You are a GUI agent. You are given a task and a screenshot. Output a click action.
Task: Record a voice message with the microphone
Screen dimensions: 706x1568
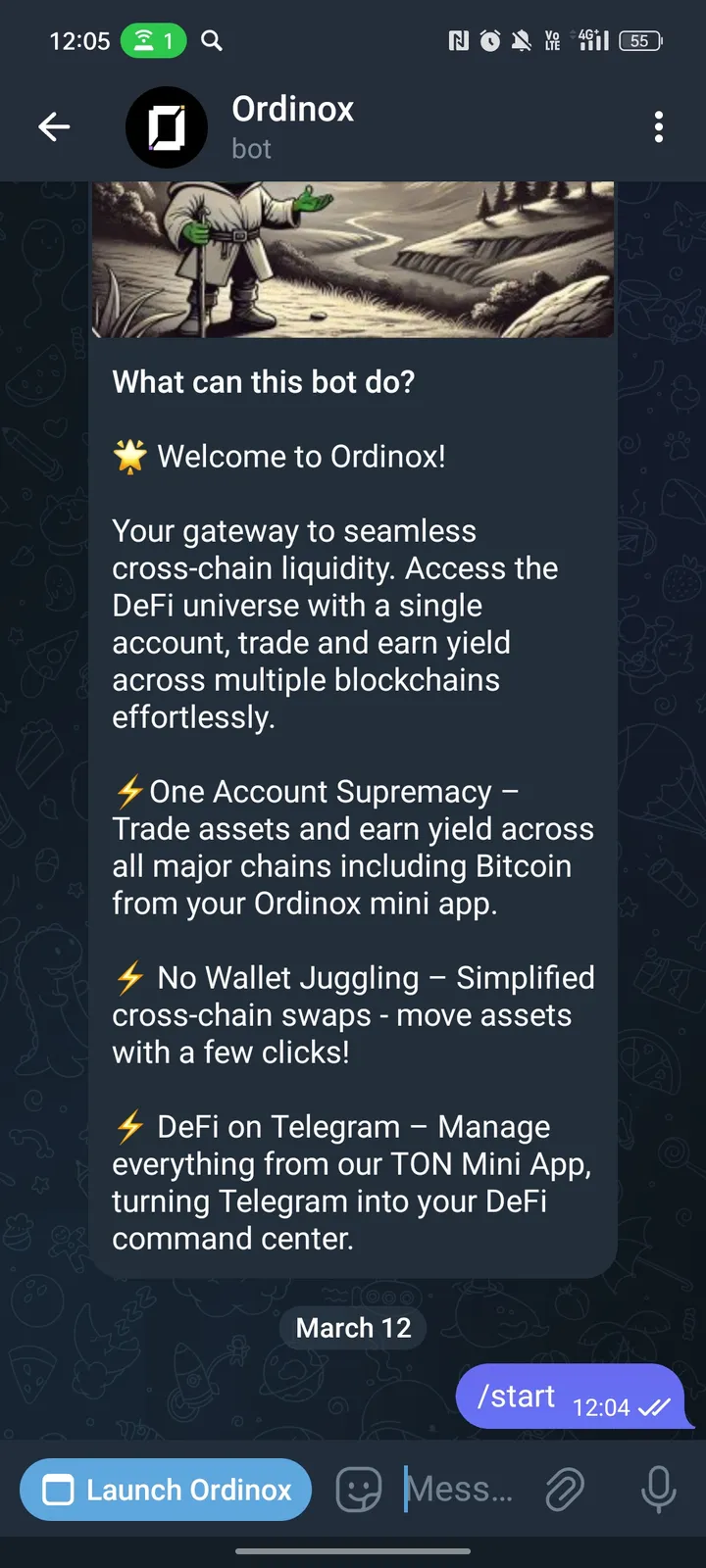click(x=658, y=1489)
